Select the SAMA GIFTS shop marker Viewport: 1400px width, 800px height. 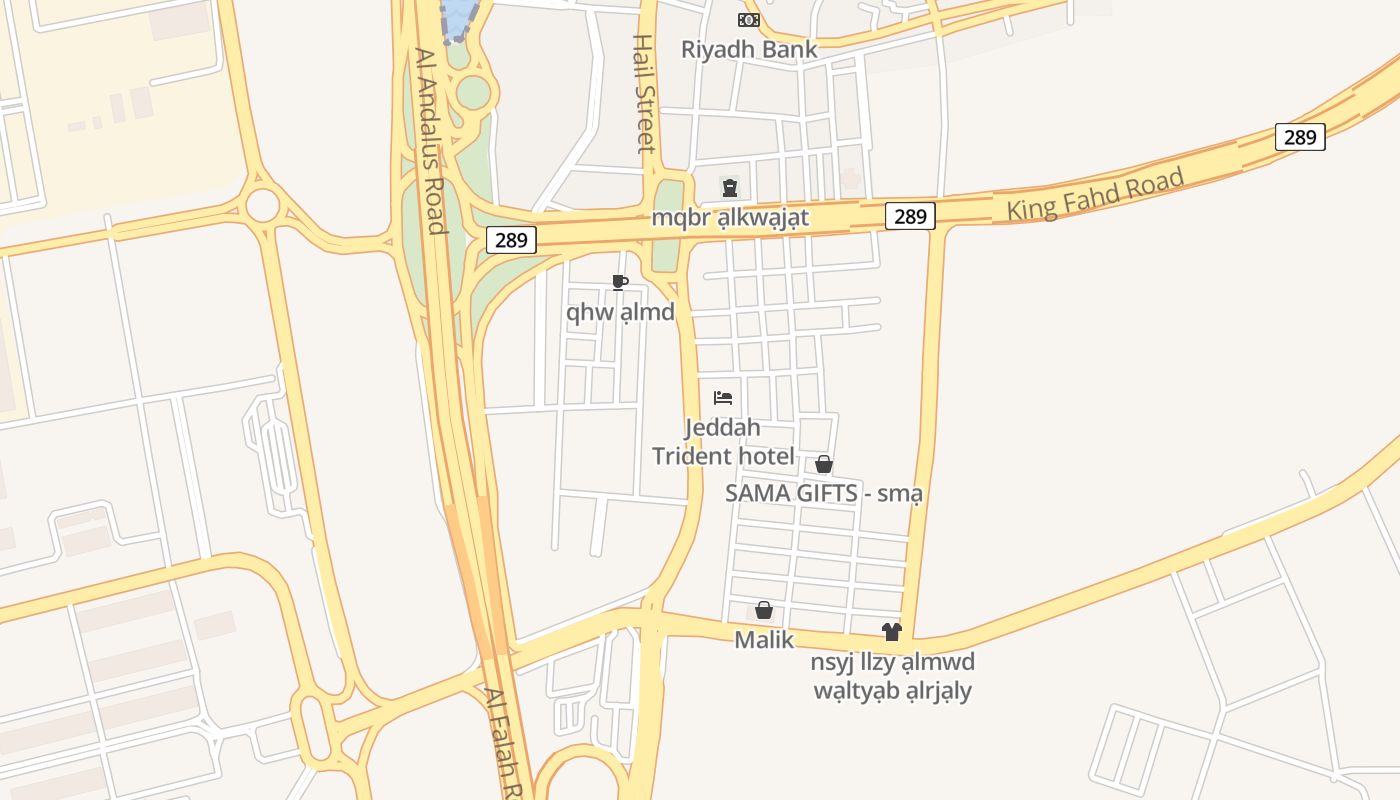[x=824, y=464]
